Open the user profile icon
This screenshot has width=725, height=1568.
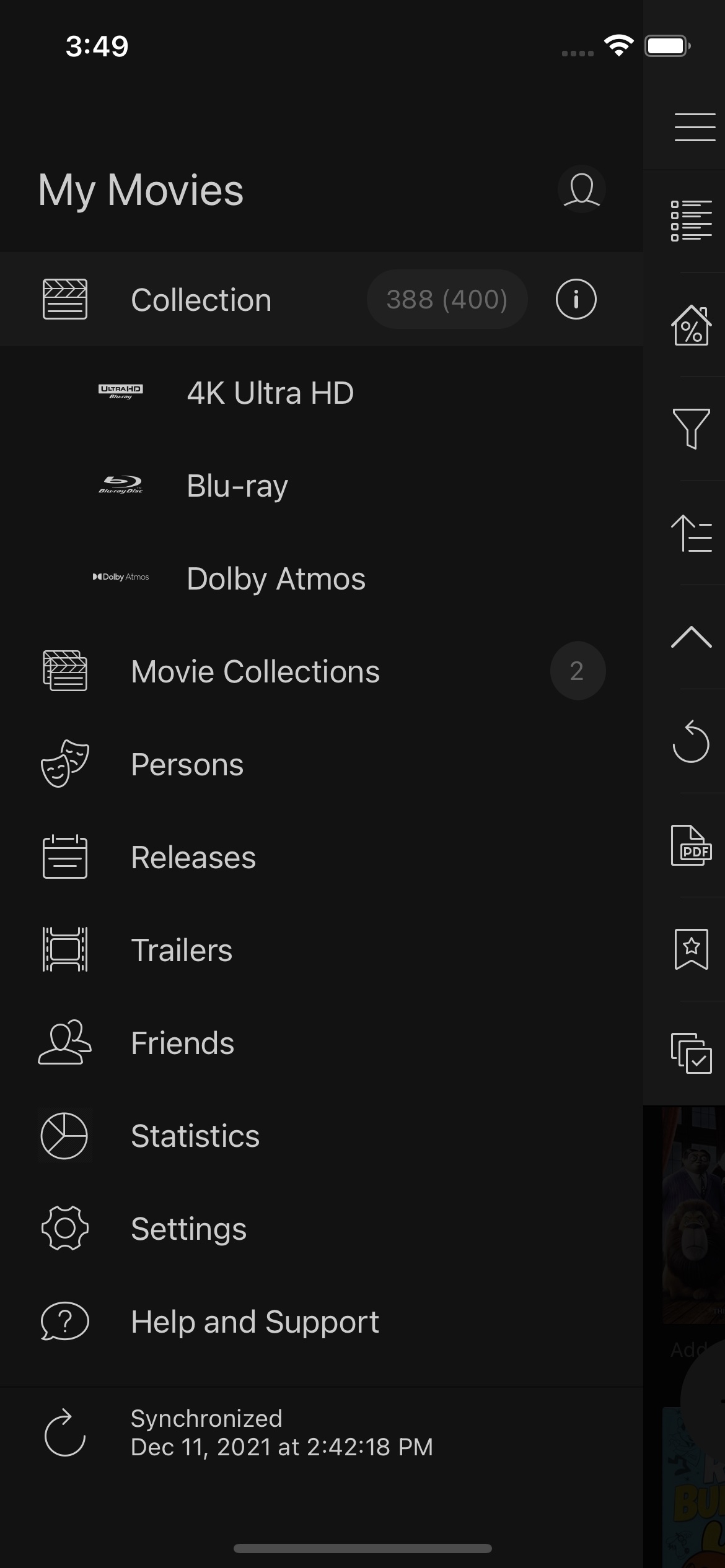(x=581, y=189)
